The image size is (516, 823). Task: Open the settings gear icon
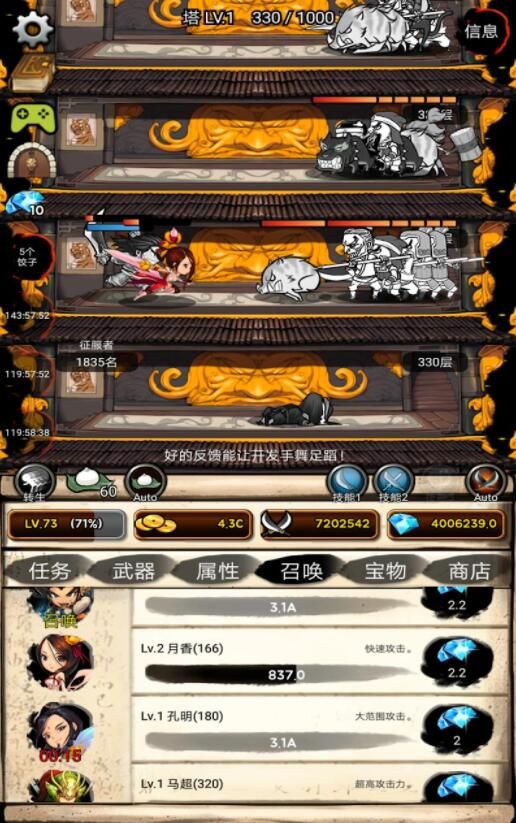coord(33,28)
